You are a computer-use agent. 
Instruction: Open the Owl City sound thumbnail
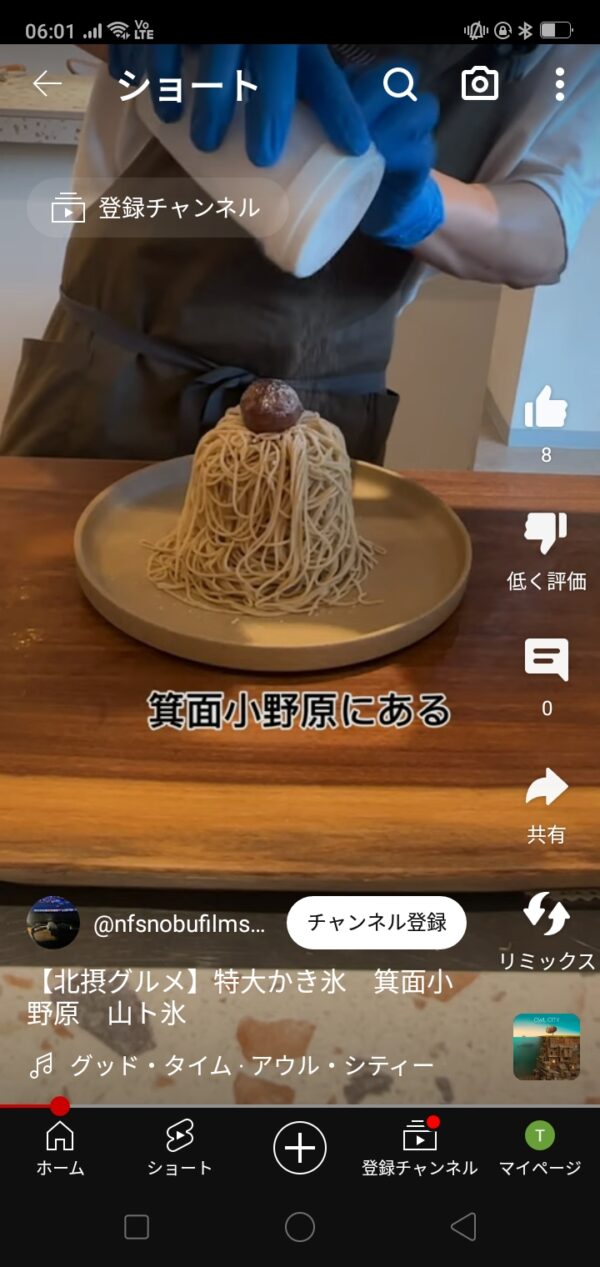coord(546,1047)
